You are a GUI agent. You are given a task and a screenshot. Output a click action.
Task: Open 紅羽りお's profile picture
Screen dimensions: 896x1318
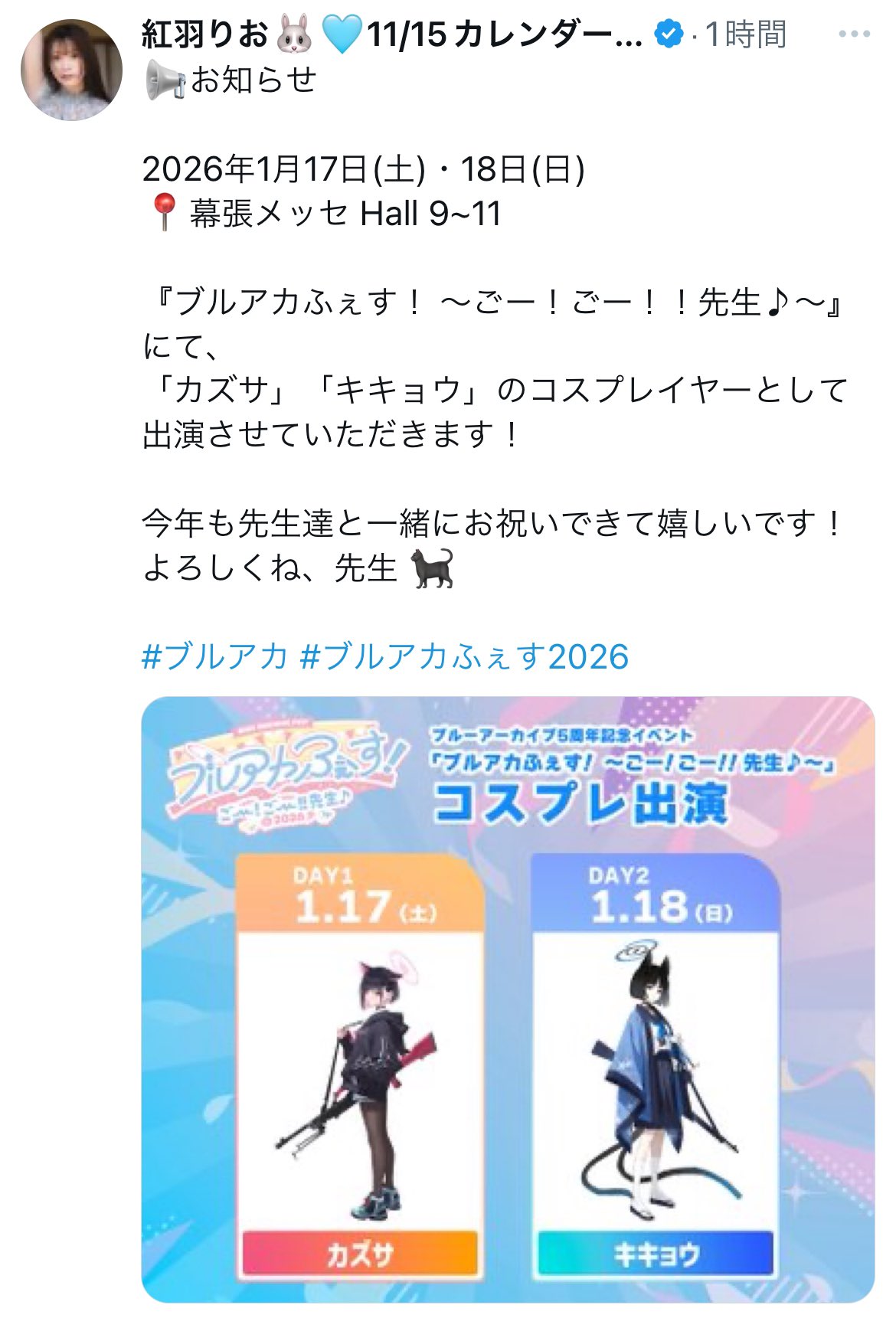pos(71,70)
